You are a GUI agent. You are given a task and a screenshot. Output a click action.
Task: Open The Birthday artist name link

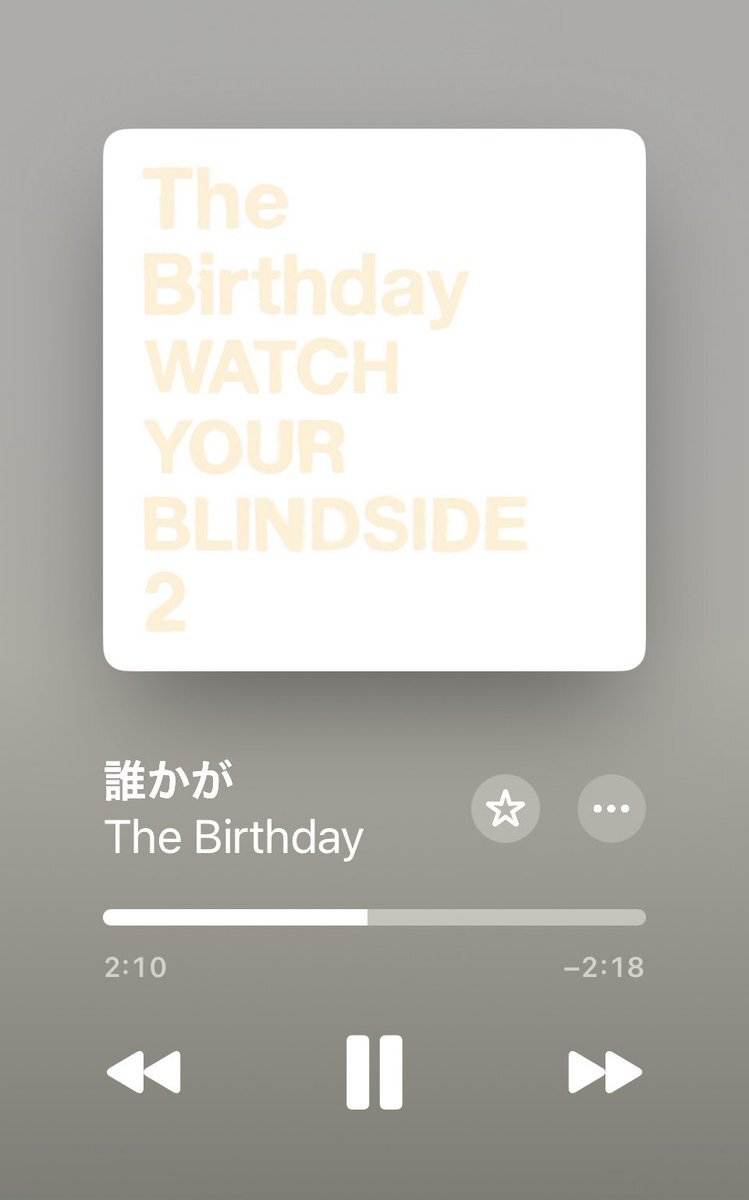pyautogui.click(x=234, y=838)
